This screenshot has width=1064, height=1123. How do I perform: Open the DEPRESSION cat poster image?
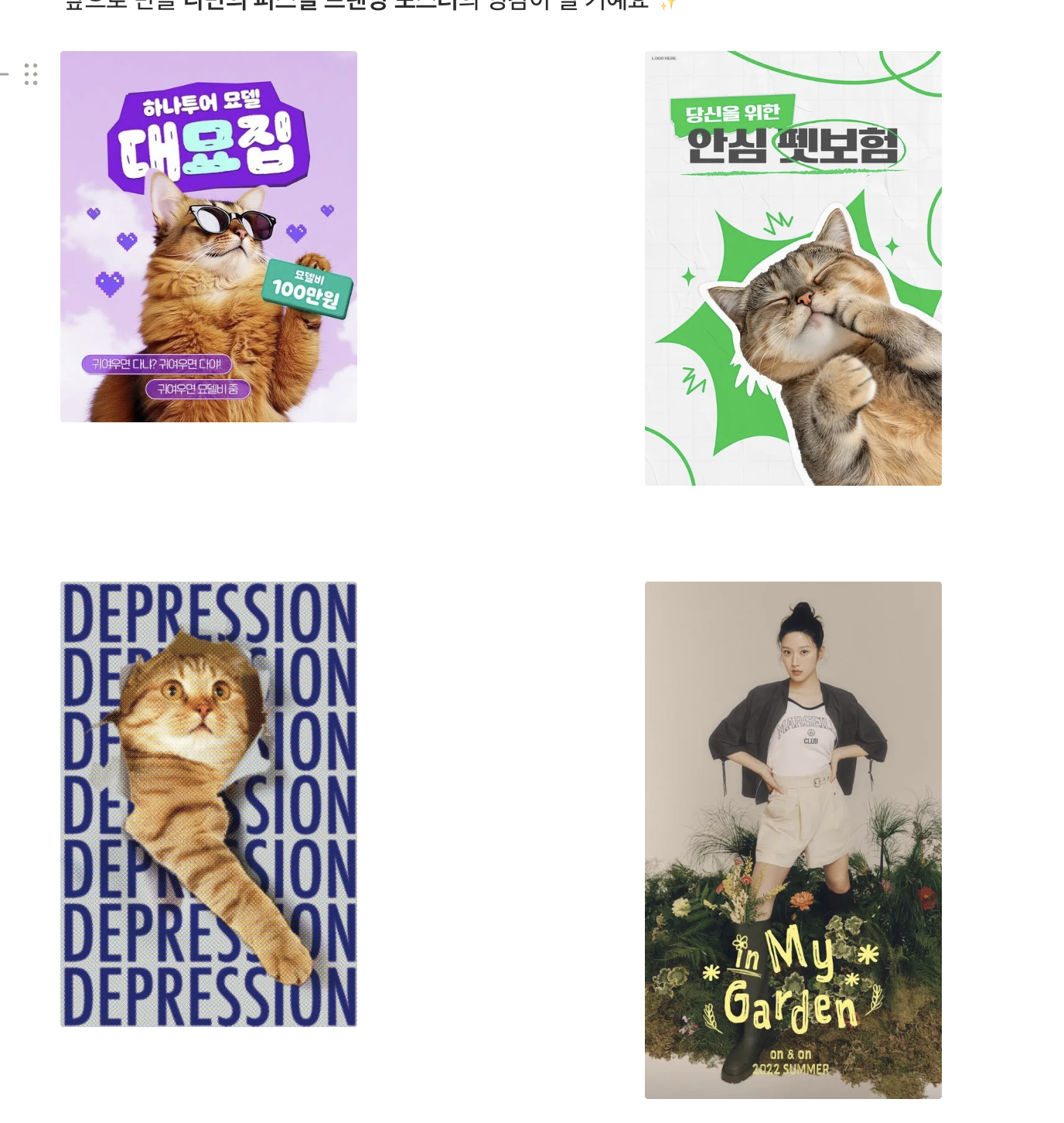pyautogui.click(x=209, y=804)
